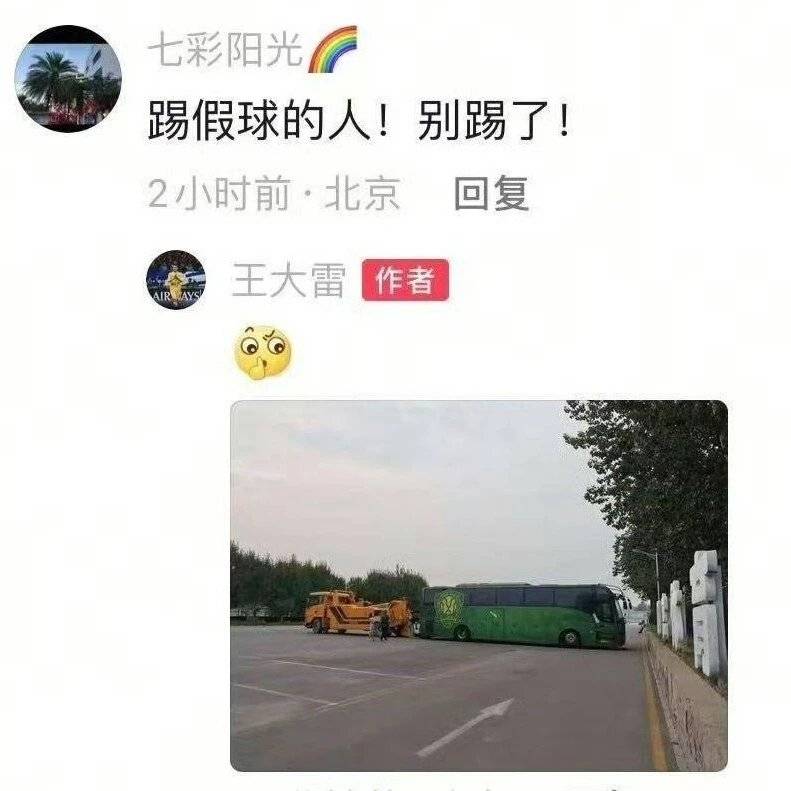Tap the 回复 reply button
This screenshot has width=791, height=791.
pos(491,194)
